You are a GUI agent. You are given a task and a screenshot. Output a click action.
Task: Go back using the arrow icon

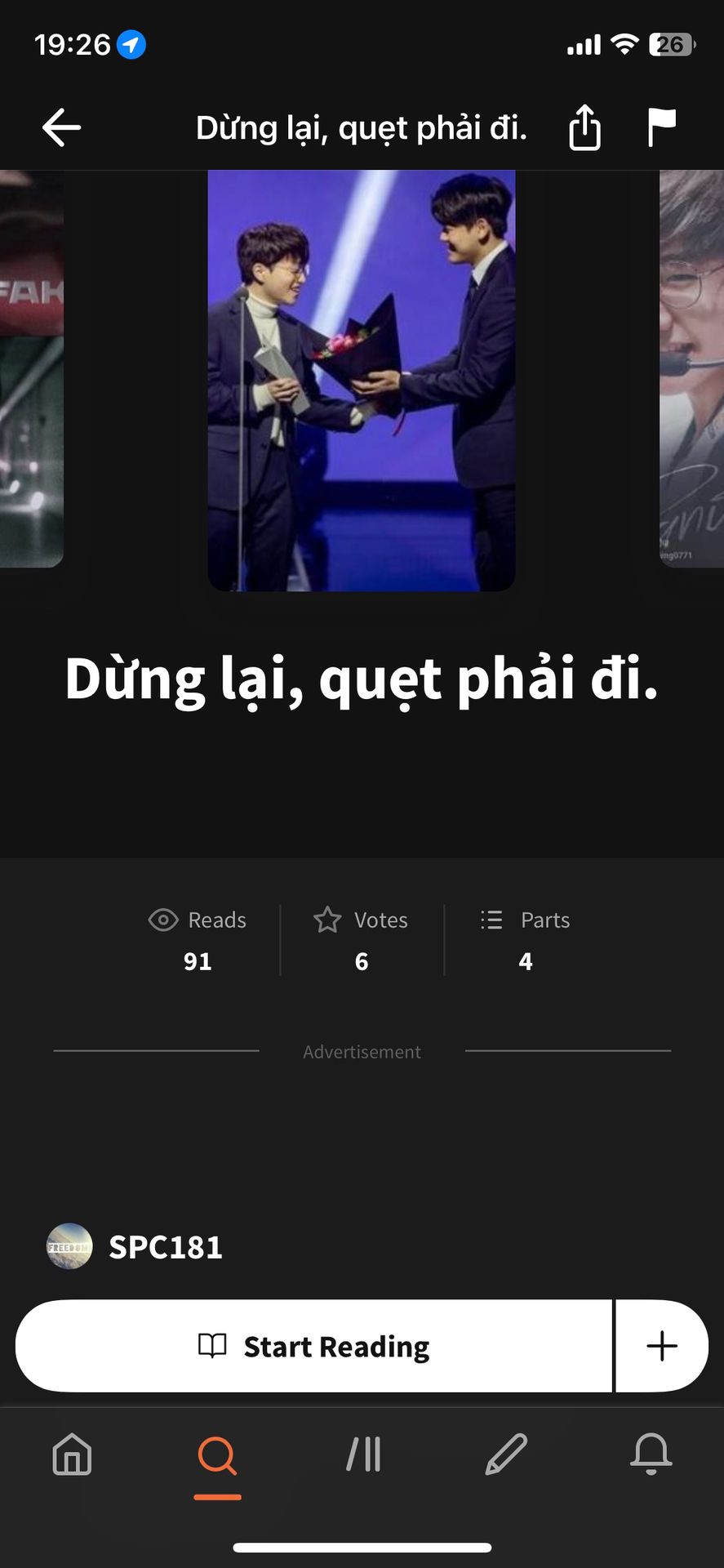(61, 128)
